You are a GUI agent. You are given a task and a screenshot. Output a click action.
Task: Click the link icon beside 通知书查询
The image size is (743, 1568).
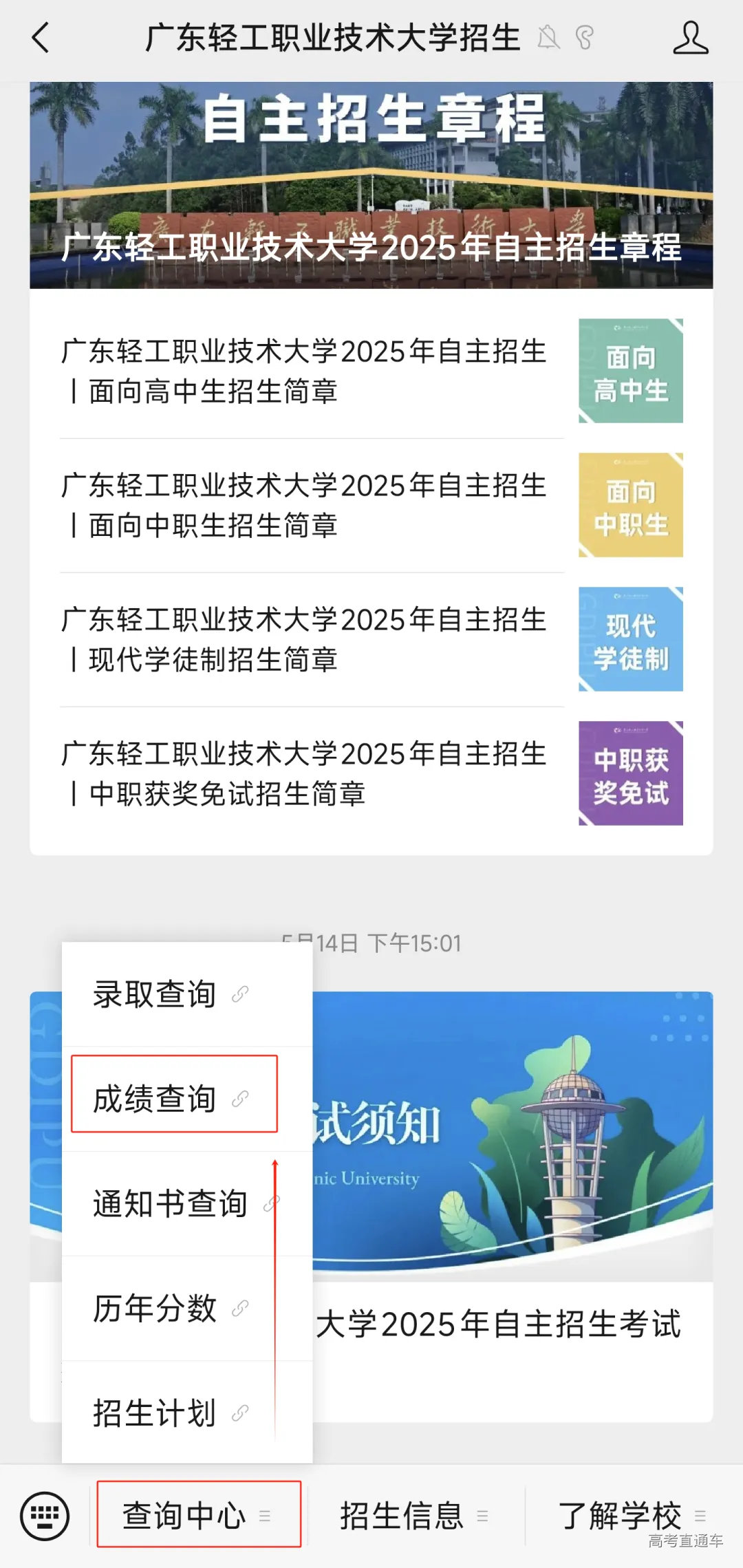[271, 1204]
